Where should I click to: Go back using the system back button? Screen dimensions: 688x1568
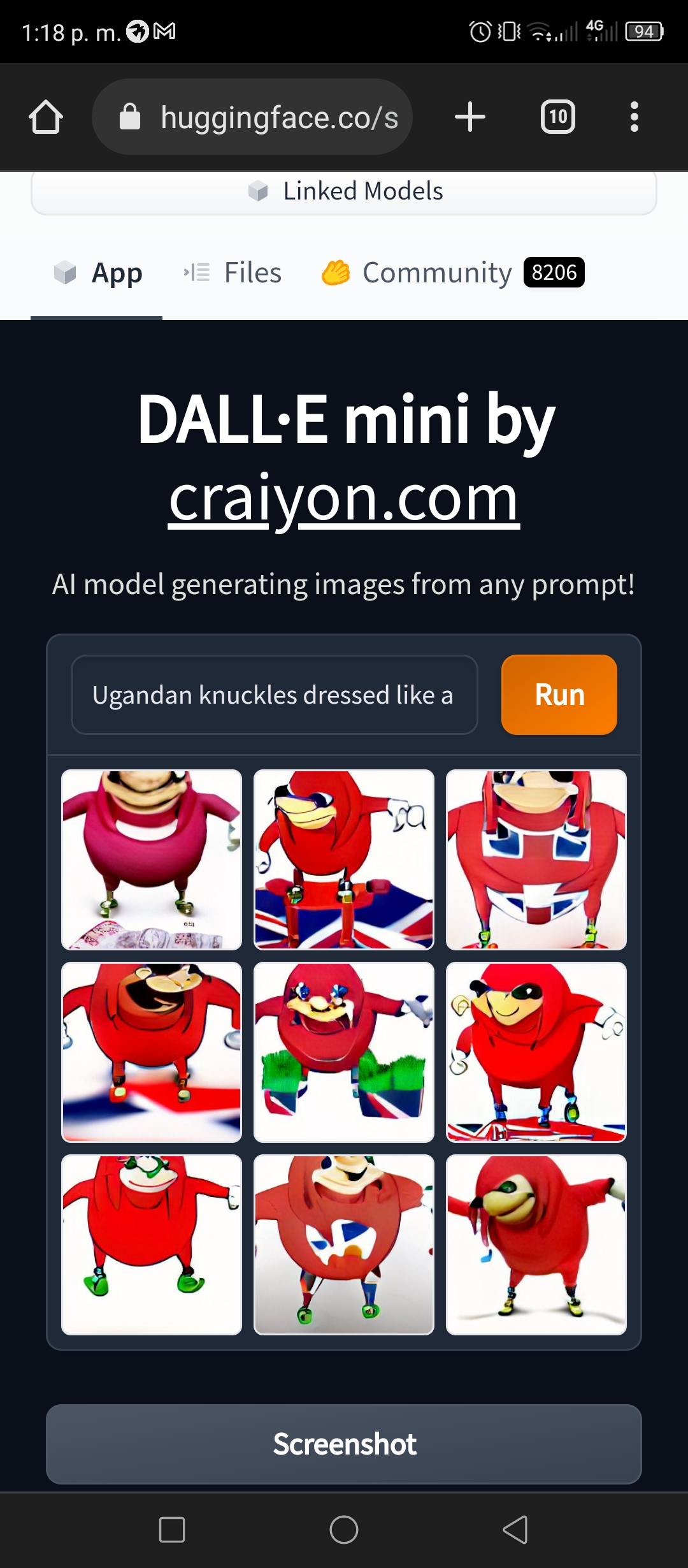[515, 1530]
